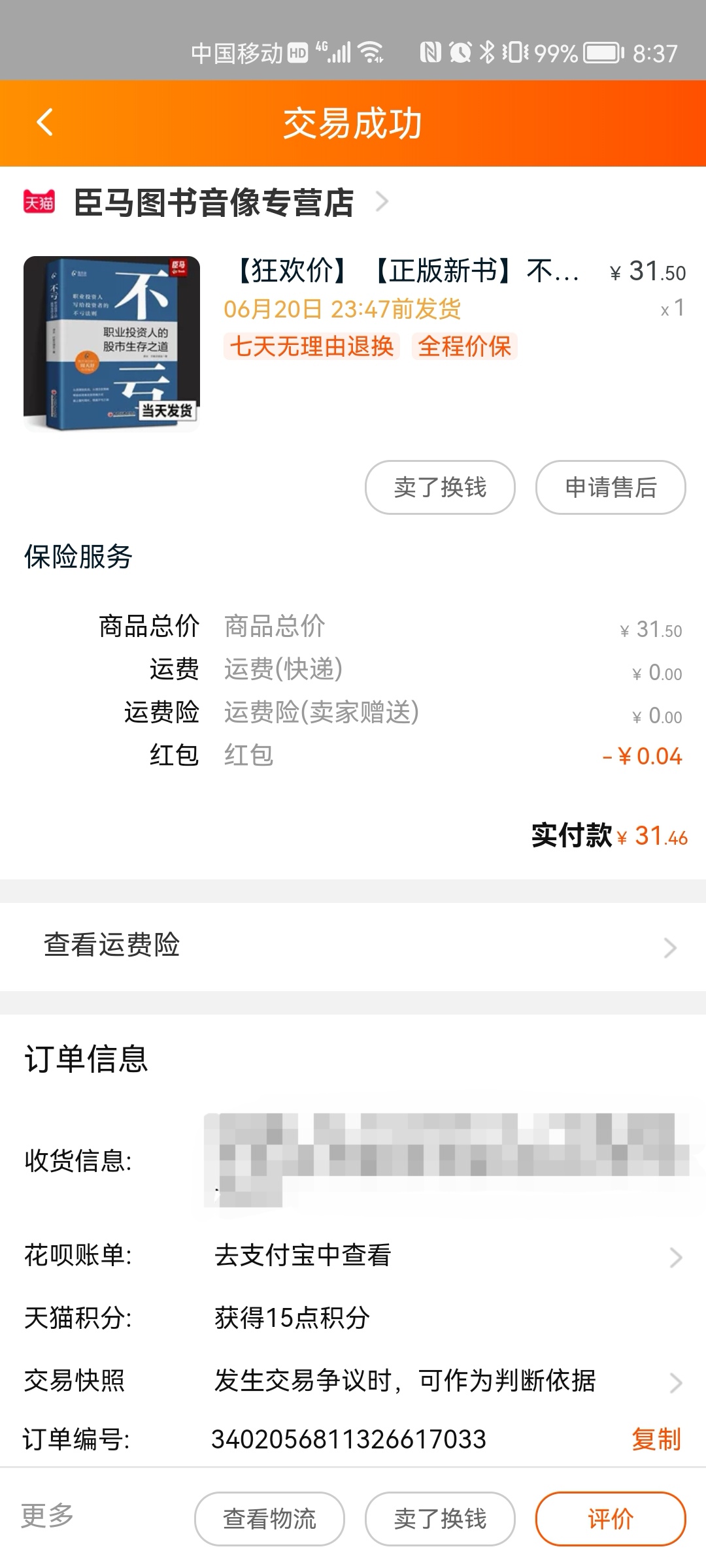Open the 更多 options
Screen dimensions: 706x1568
click(x=47, y=1516)
